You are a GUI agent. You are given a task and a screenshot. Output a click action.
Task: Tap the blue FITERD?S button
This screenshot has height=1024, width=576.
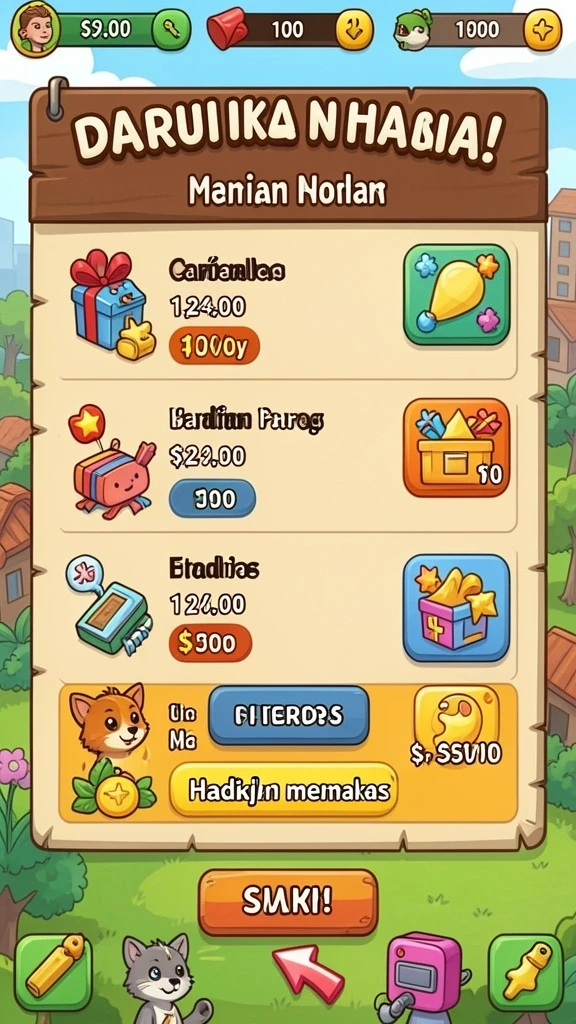289,716
